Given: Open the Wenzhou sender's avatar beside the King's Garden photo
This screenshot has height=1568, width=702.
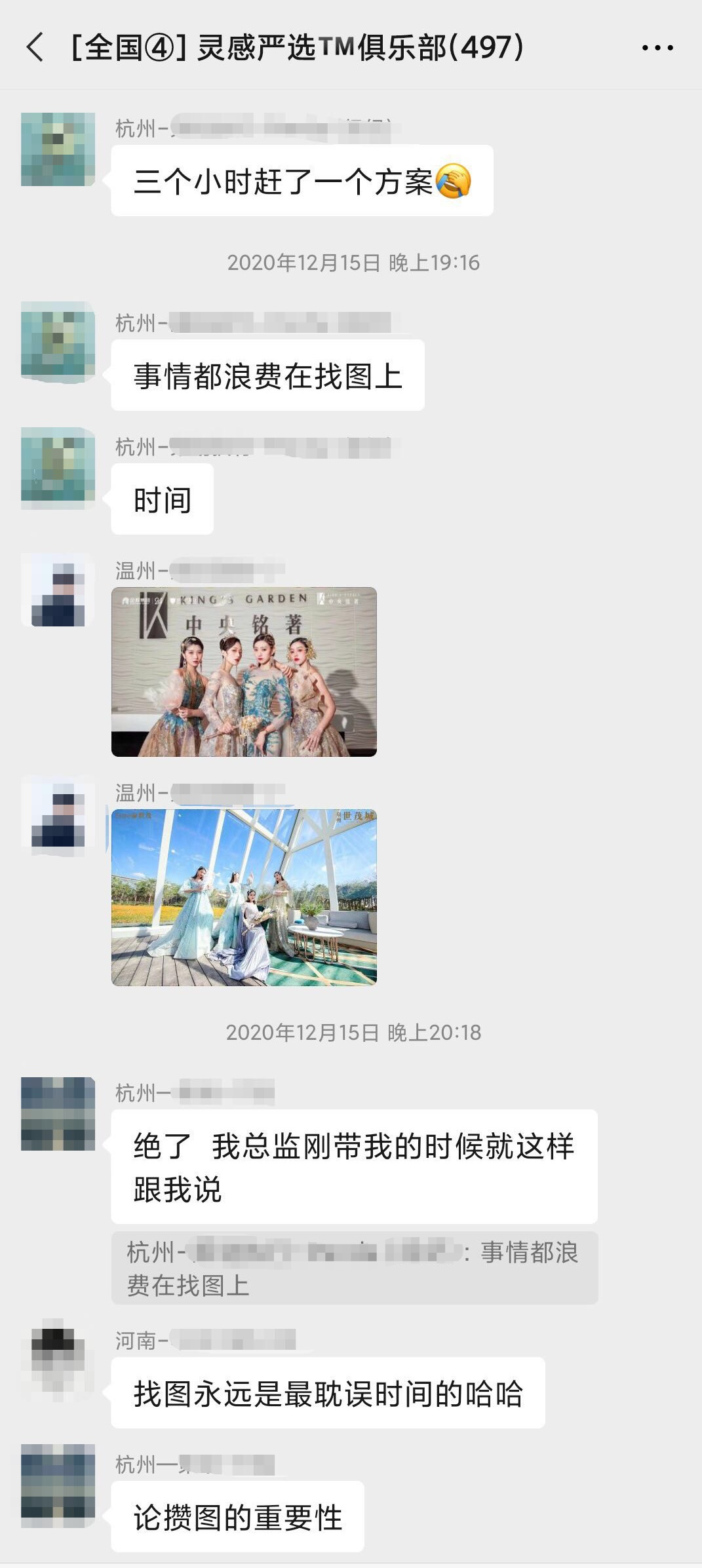Looking at the screenshot, I should 58,590.
